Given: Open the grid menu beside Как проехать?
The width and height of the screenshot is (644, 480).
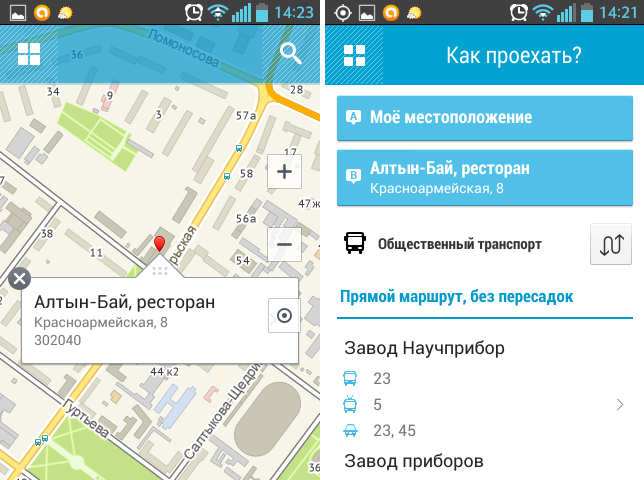Looking at the screenshot, I should pyautogui.click(x=354, y=56).
